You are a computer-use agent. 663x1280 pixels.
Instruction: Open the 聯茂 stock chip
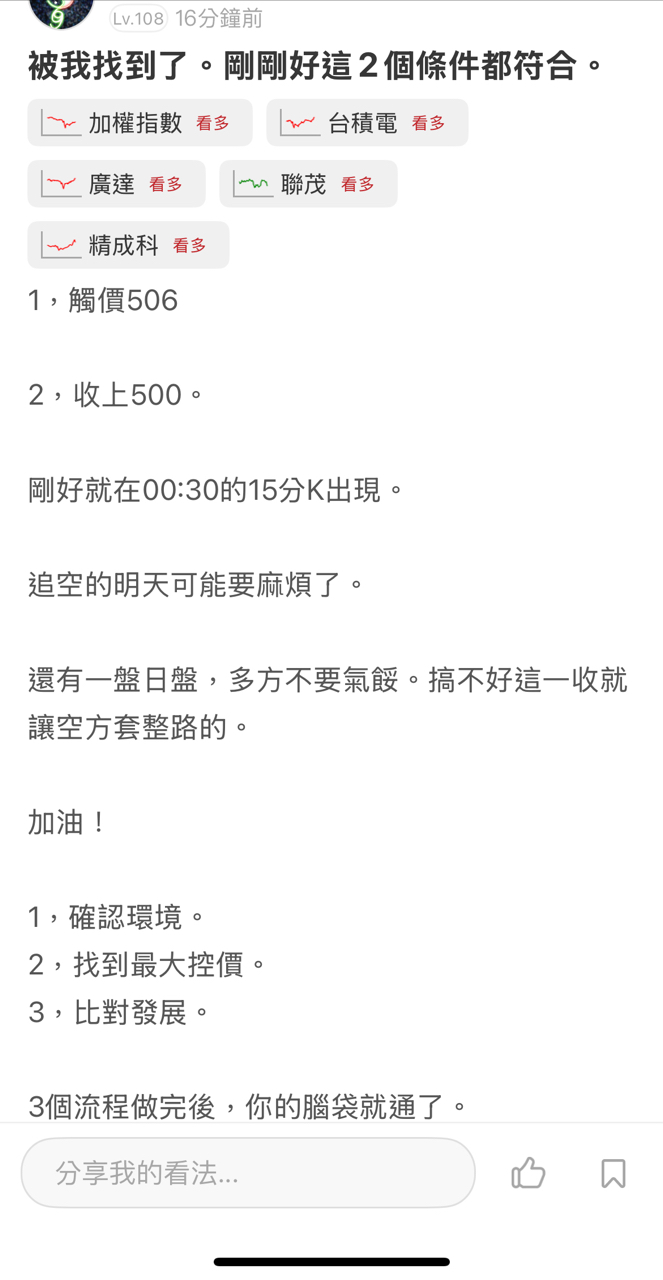[308, 184]
